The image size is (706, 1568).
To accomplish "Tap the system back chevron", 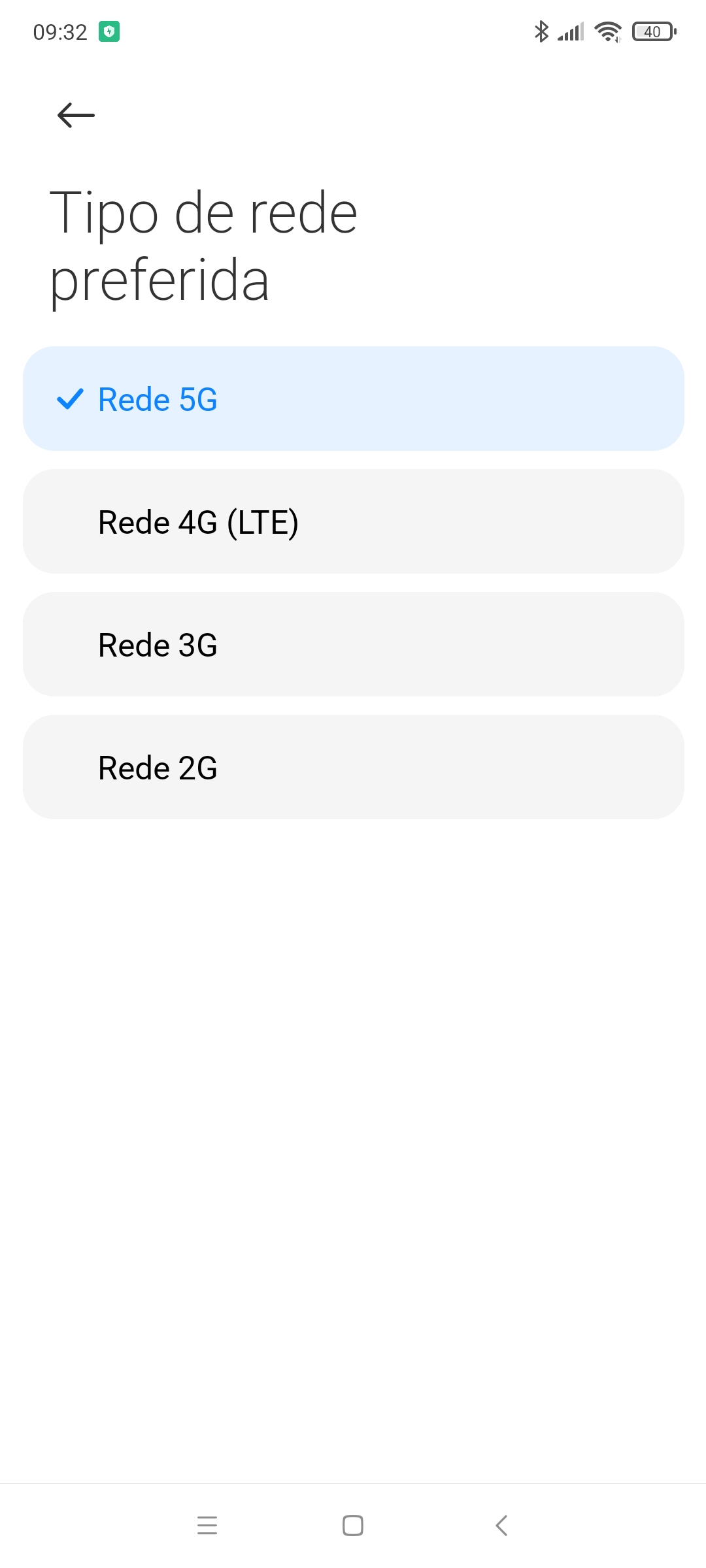I will tap(501, 1526).
